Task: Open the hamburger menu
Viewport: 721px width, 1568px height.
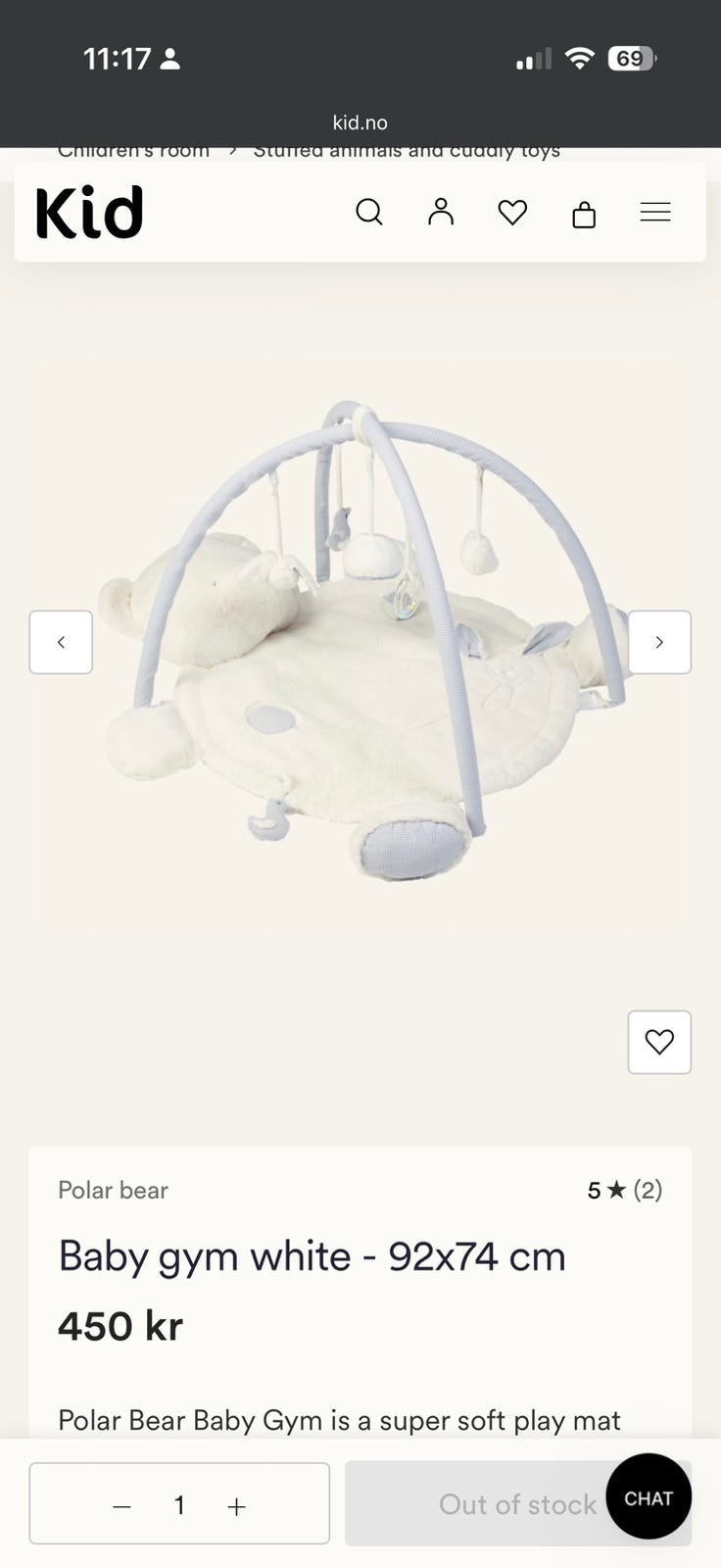Action: tap(655, 212)
